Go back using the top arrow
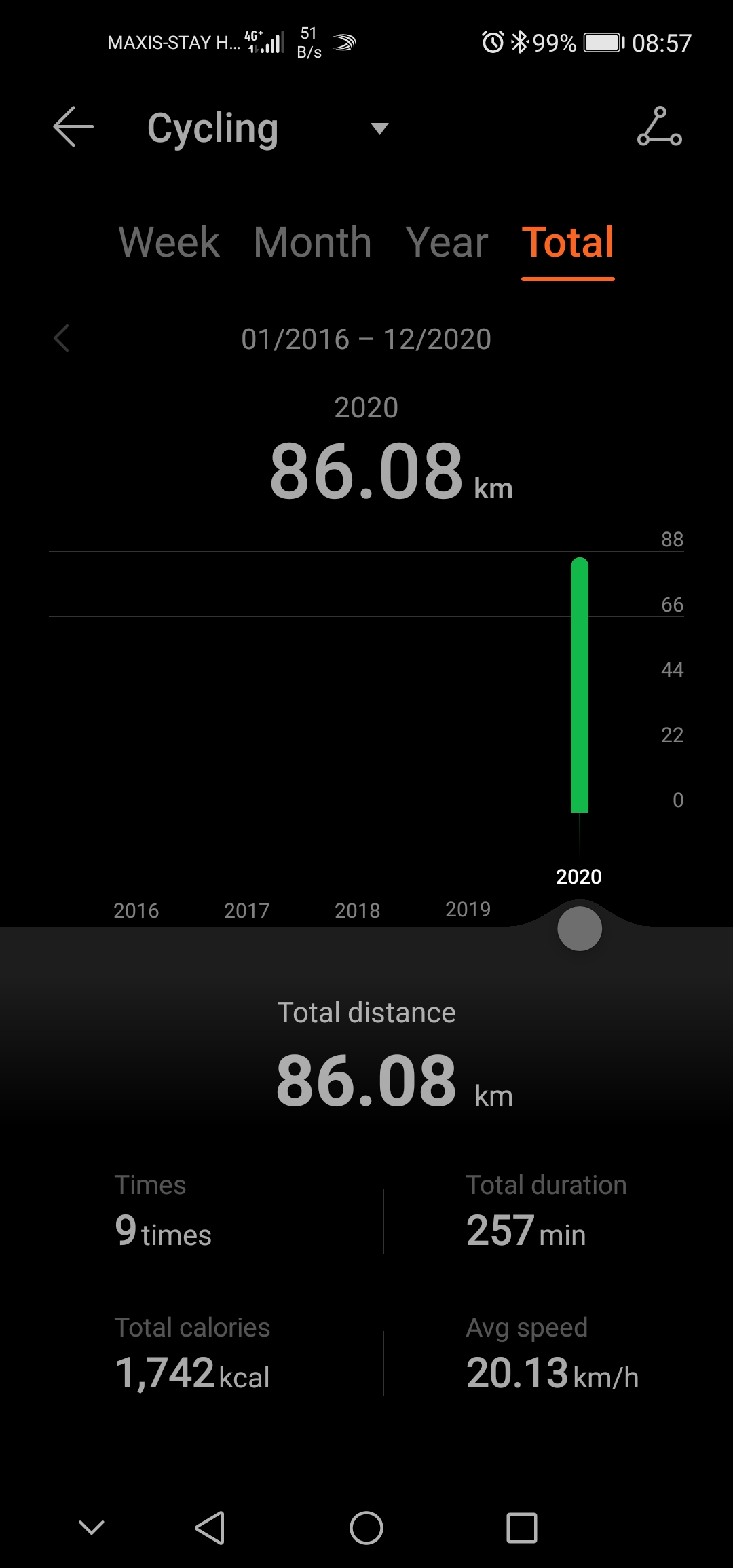Screen dimensions: 733x1568 [73, 127]
